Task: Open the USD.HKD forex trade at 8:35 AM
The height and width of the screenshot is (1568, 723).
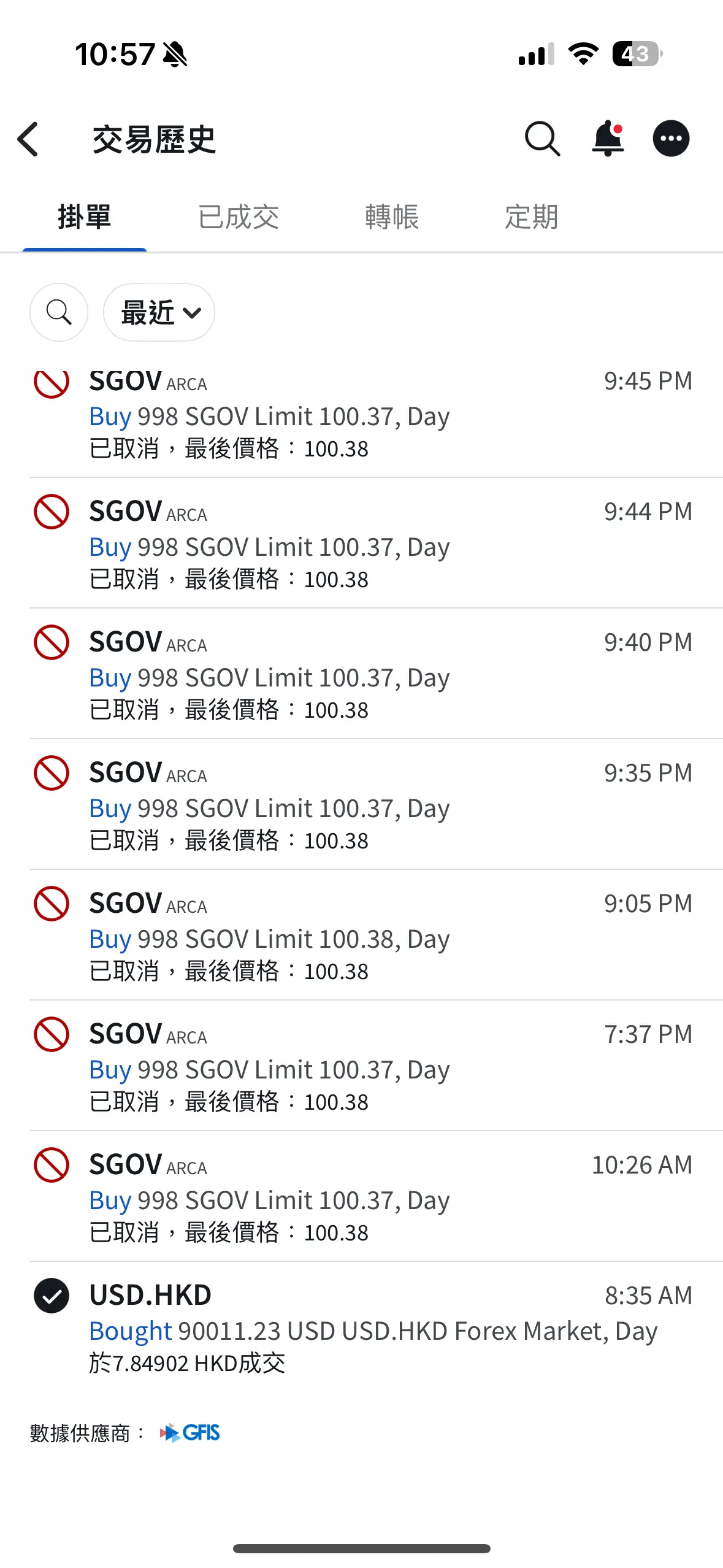Action: [x=376, y=1328]
